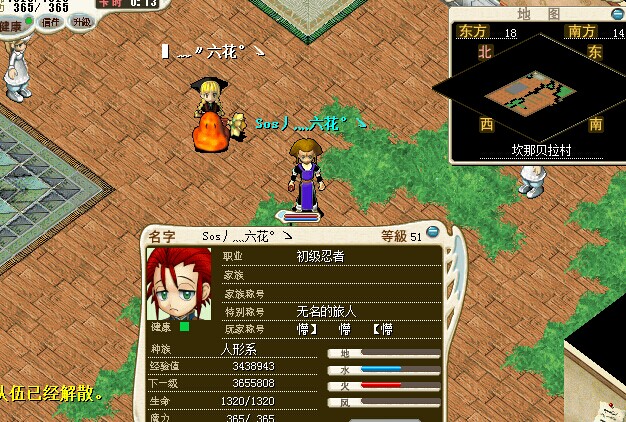Talk to the white-clothed NPC near the map
This screenshot has width=626, height=422.
pos(532,178)
